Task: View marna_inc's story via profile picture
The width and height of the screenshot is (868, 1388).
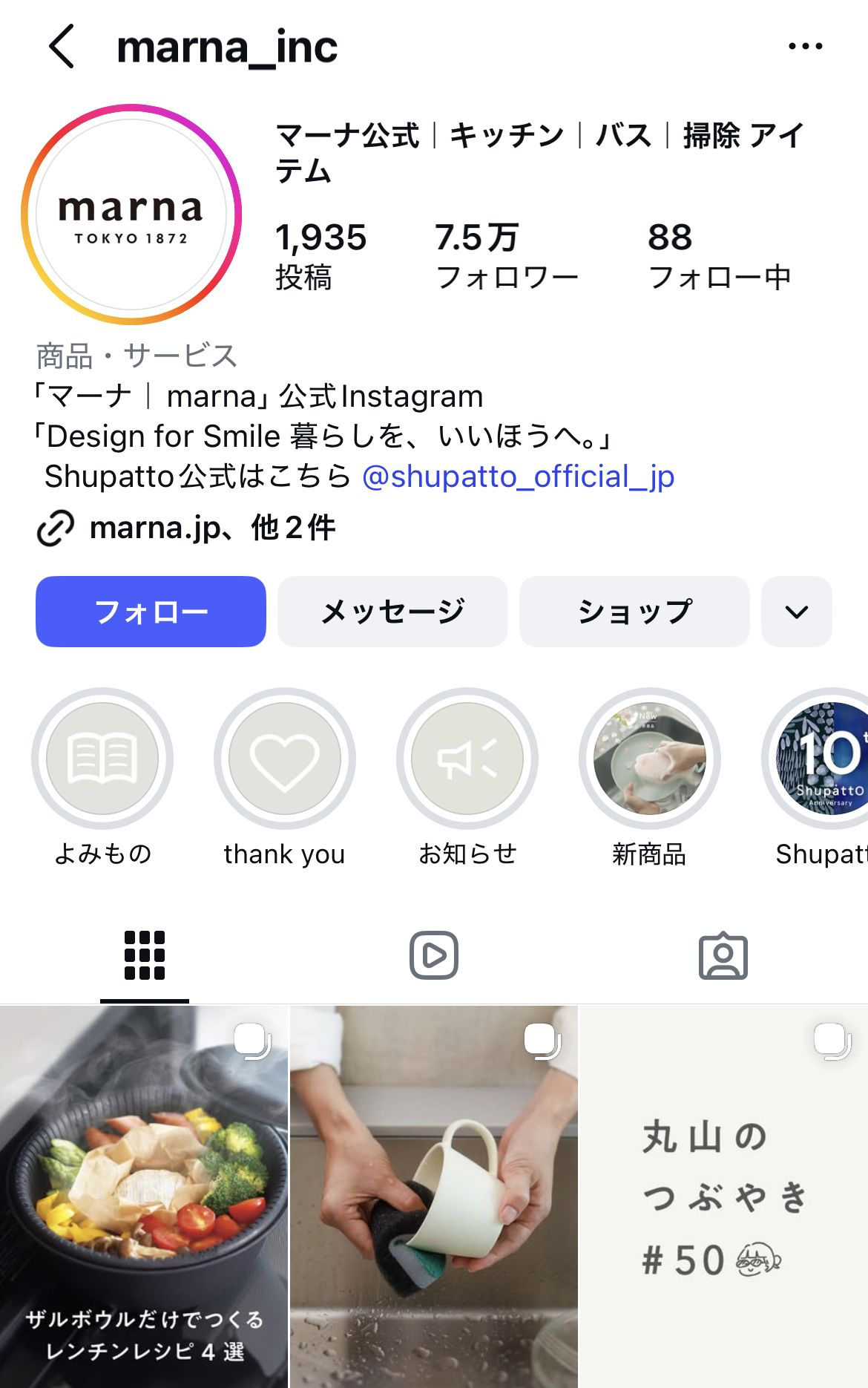Action: tap(131, 215)
